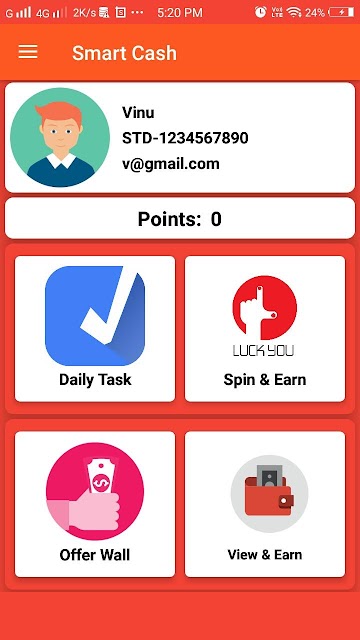Select the View & Earn card
Viewport: 360px width, 640px height.
[265, 504]
